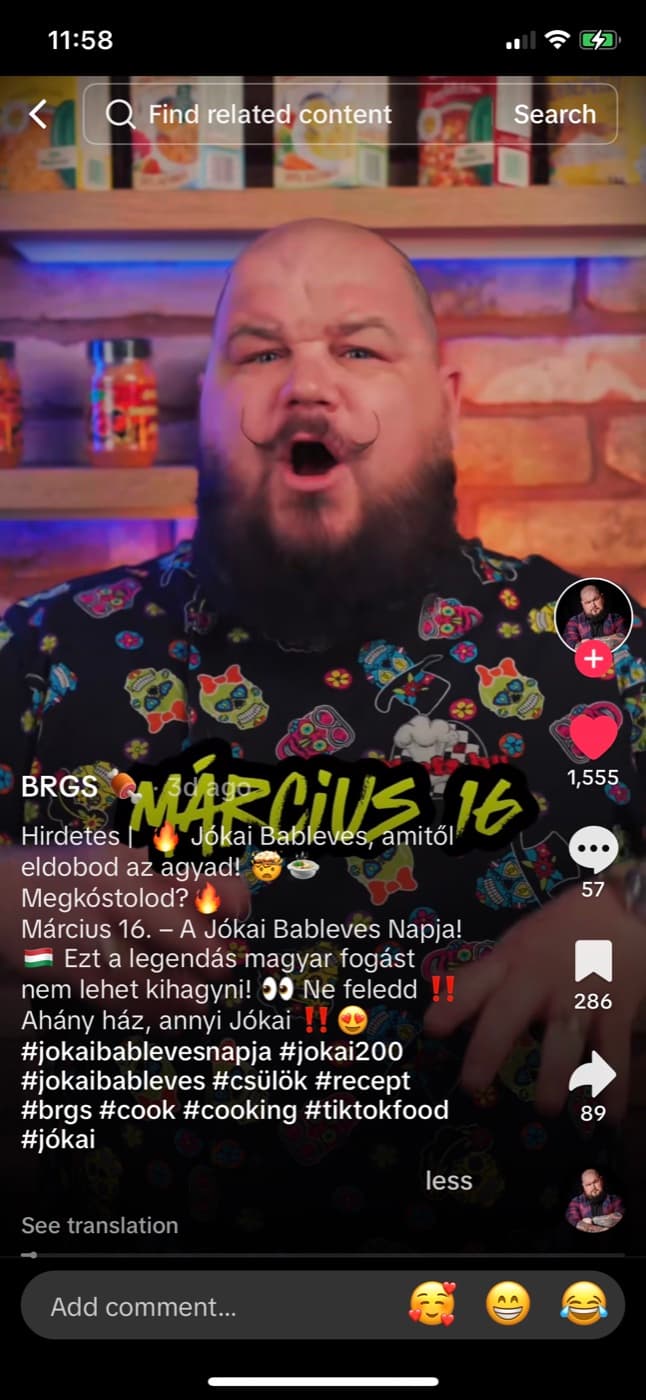Insert the smiling face with hearts emoji
Image resolution: width=646 pixels, height=1400 pixels.
(x=432, y=1305)
